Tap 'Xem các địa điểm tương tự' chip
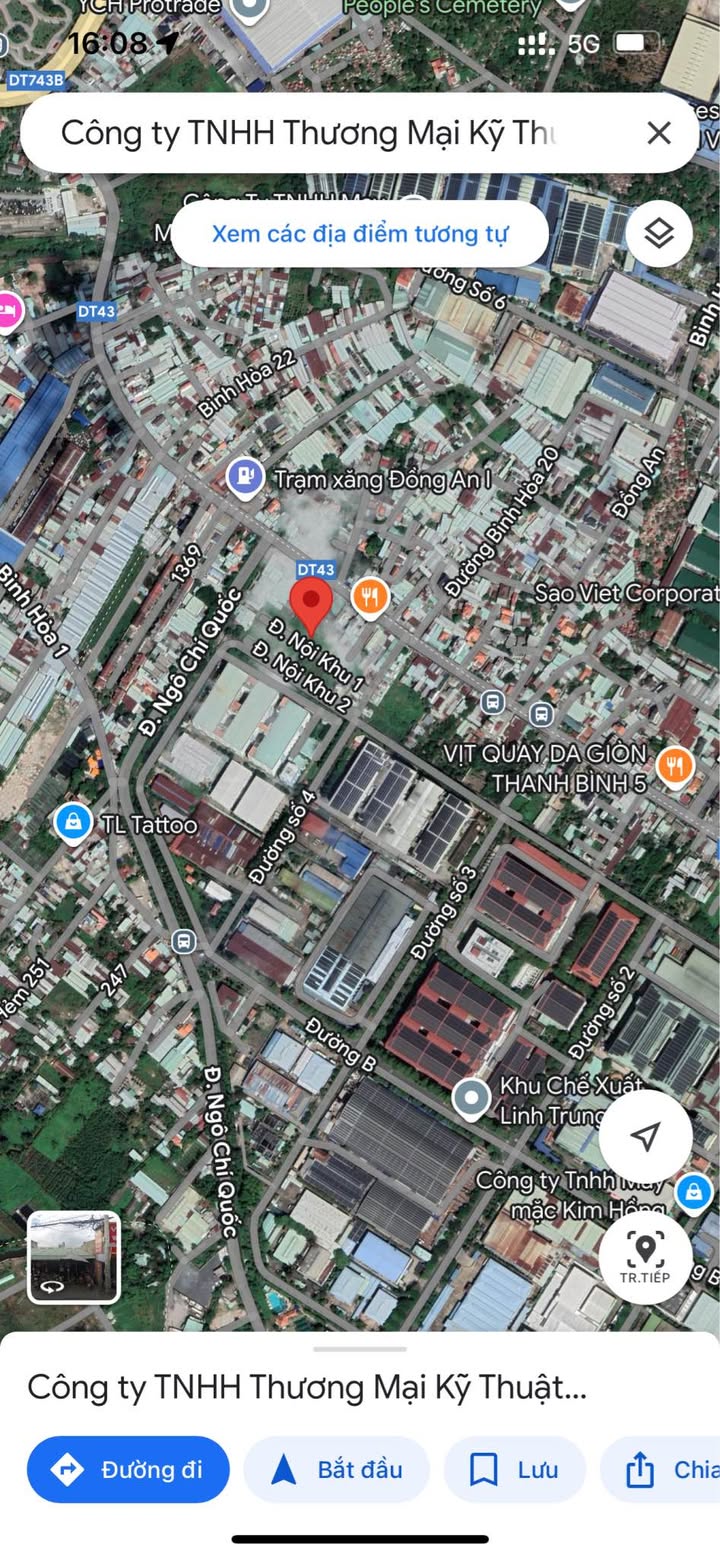720x1557 pixels. [360, 234]
